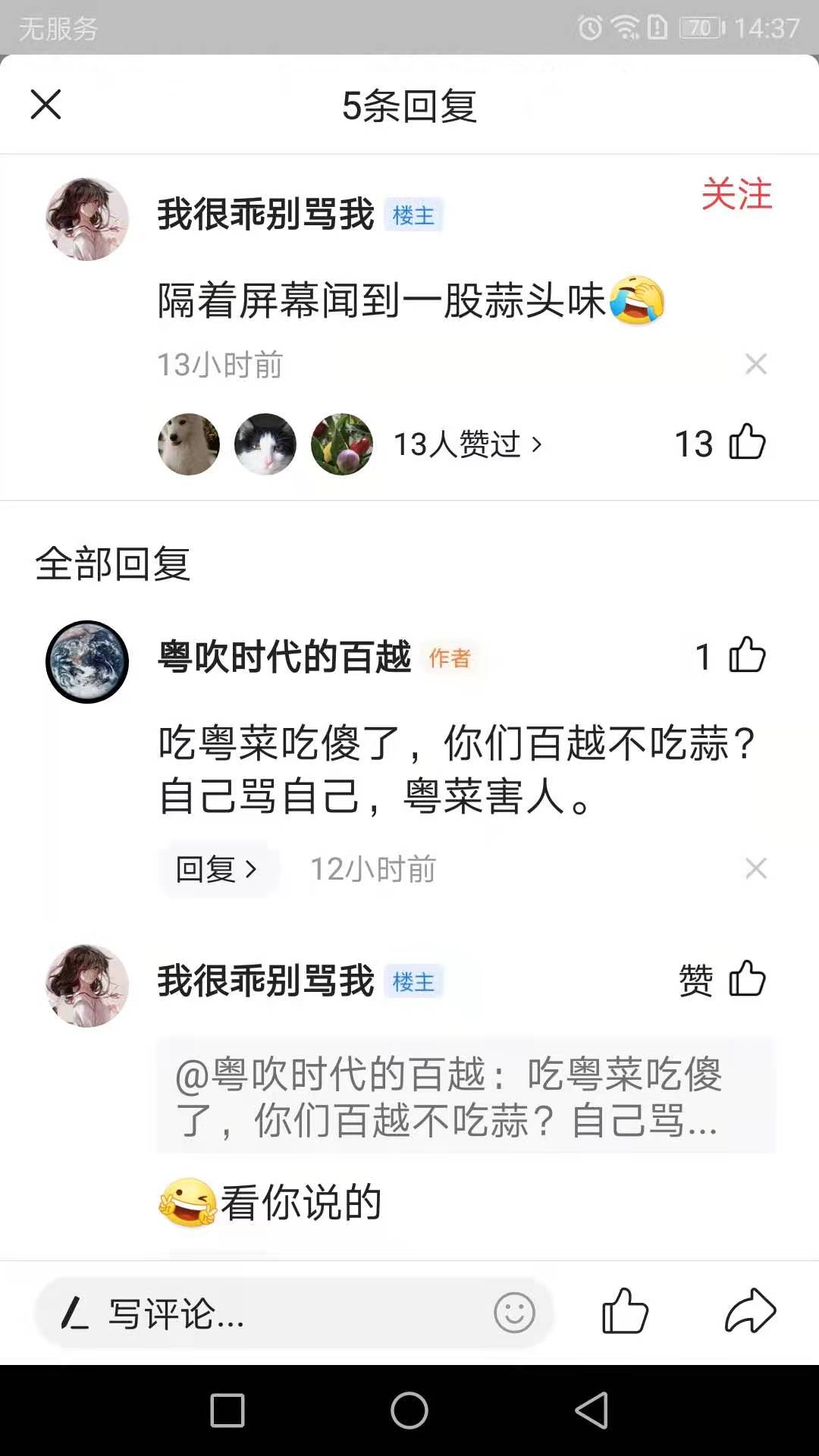The width and height of the screenshot is (819, 1456).
Task: View the 13人赞过 likers list
Action: [467, 444]
